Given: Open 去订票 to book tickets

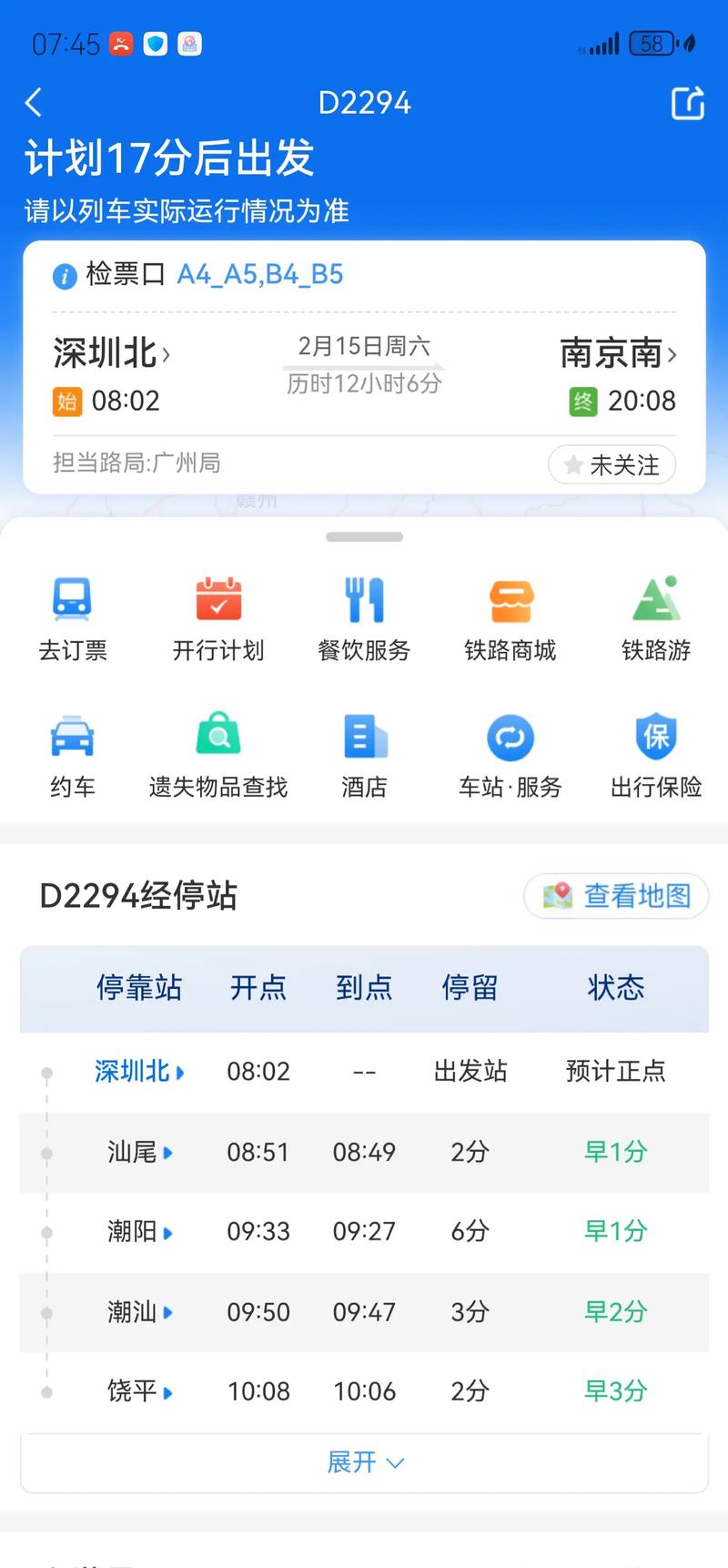Looking at the screenshot, I should (73, 619).
